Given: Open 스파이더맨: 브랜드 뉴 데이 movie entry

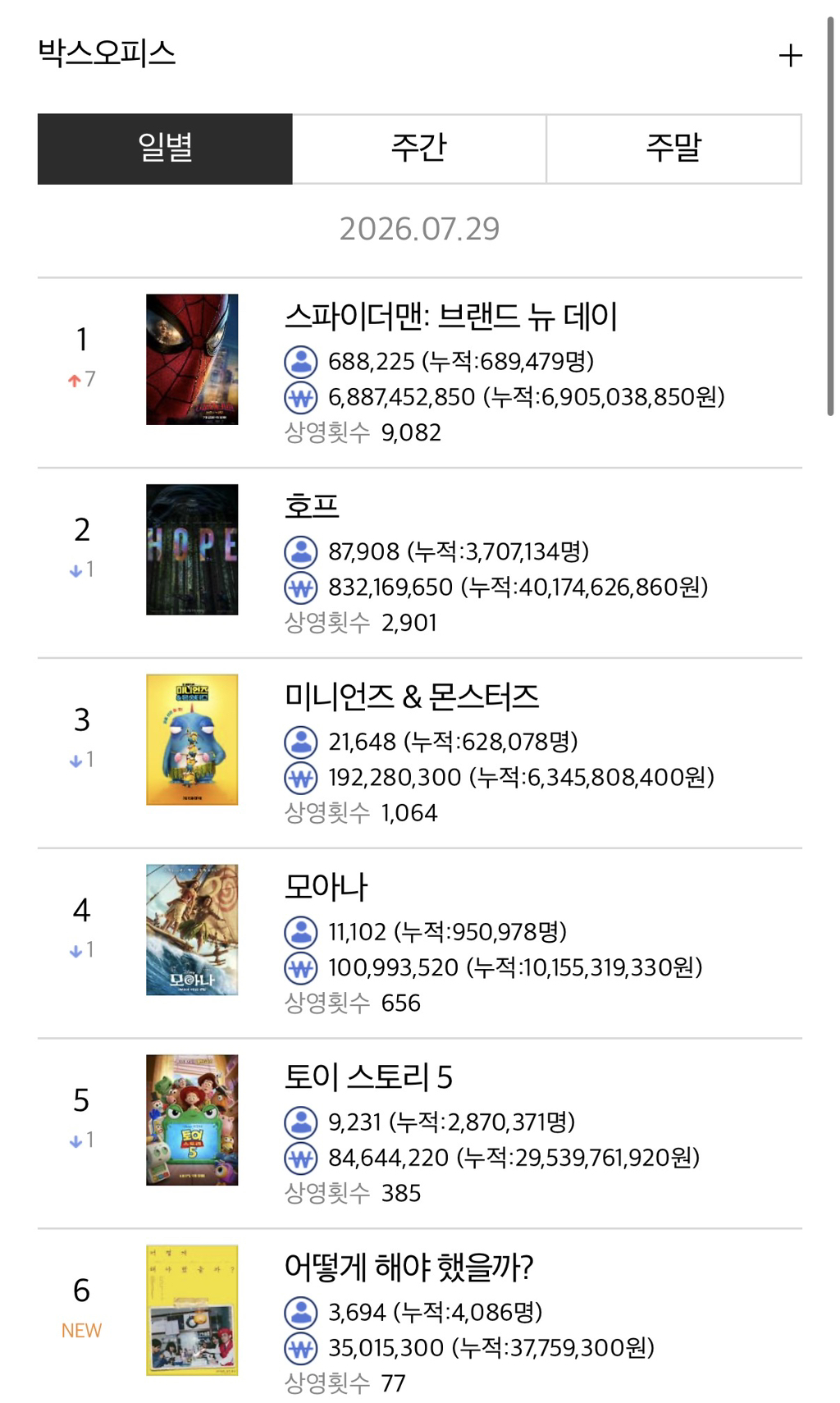Looking at the screenshot, I should [419, 373].
